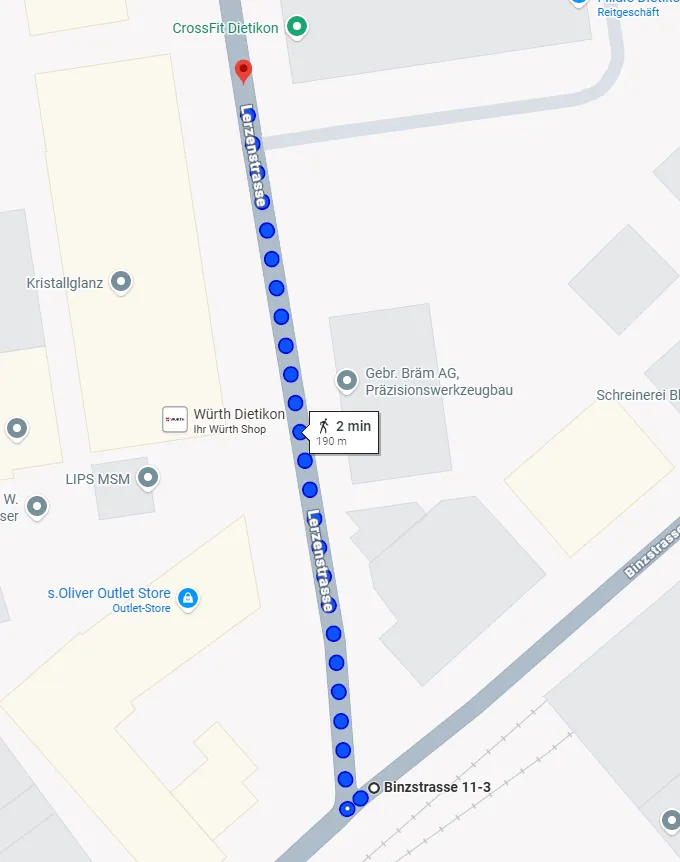Select the Kristallglanz map marker
Viewport: 680px width, 862px height.
[x=121, y=283]
